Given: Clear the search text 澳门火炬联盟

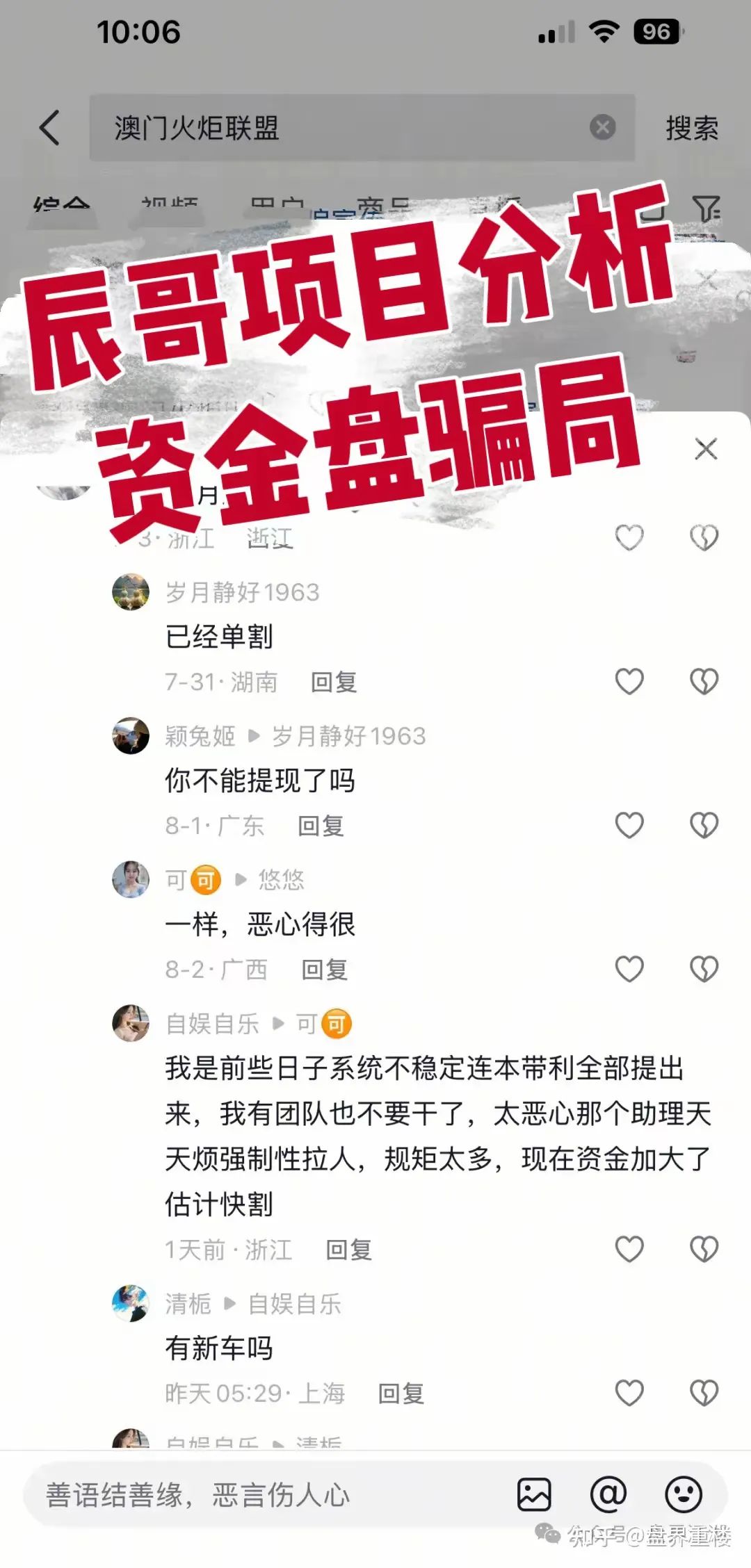Looking at the screenshot, I should [x=602, y=127].
